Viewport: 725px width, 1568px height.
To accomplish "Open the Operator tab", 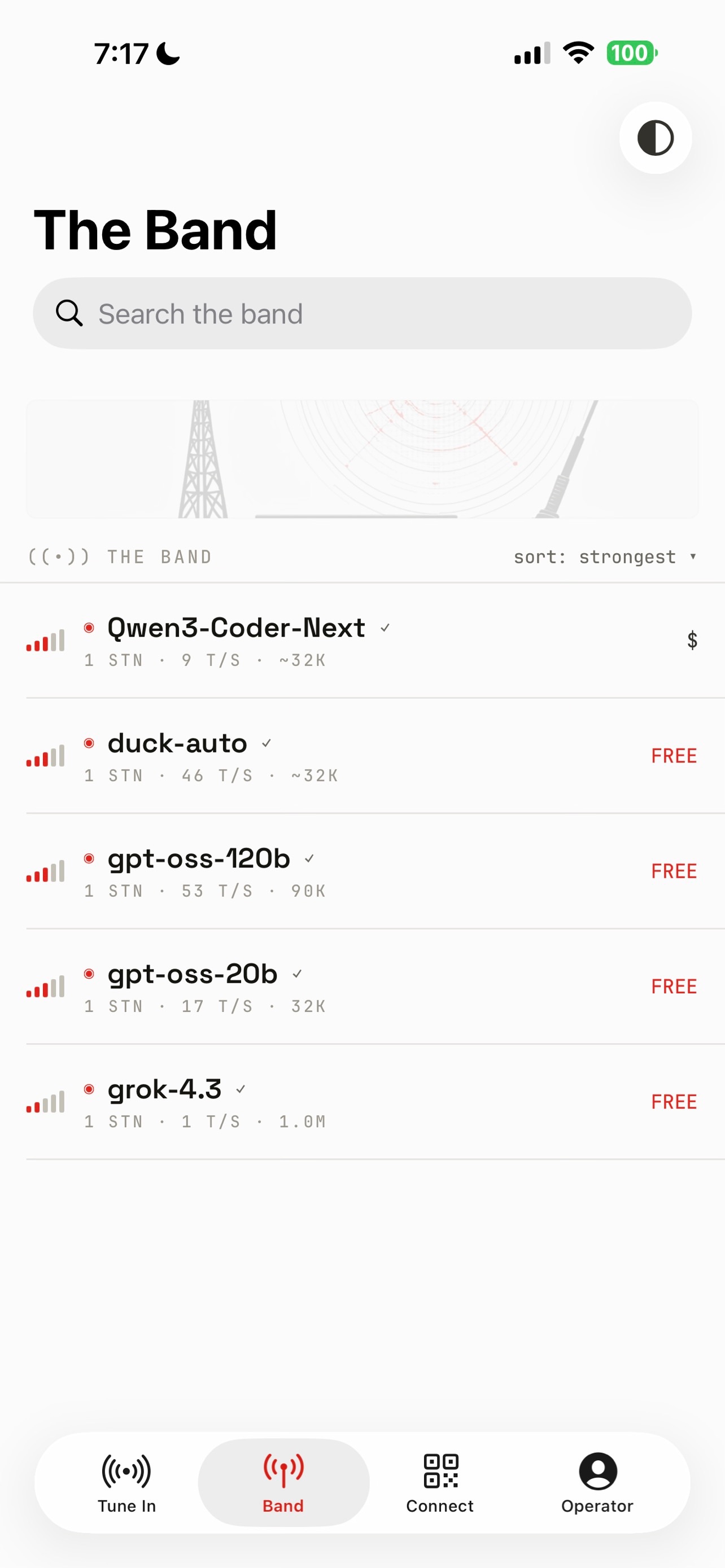I will pyautogui.click(x=597, y=1483).
